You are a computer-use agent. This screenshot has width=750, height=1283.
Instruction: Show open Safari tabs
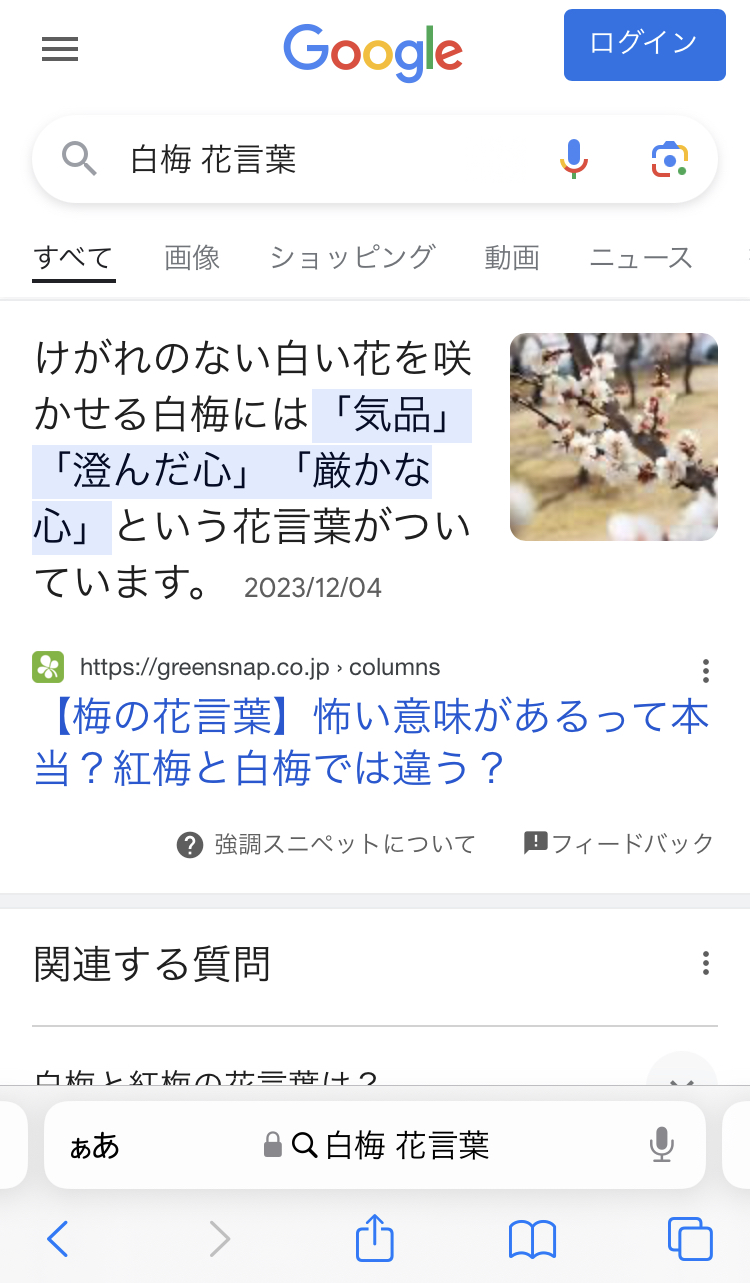690,1240
